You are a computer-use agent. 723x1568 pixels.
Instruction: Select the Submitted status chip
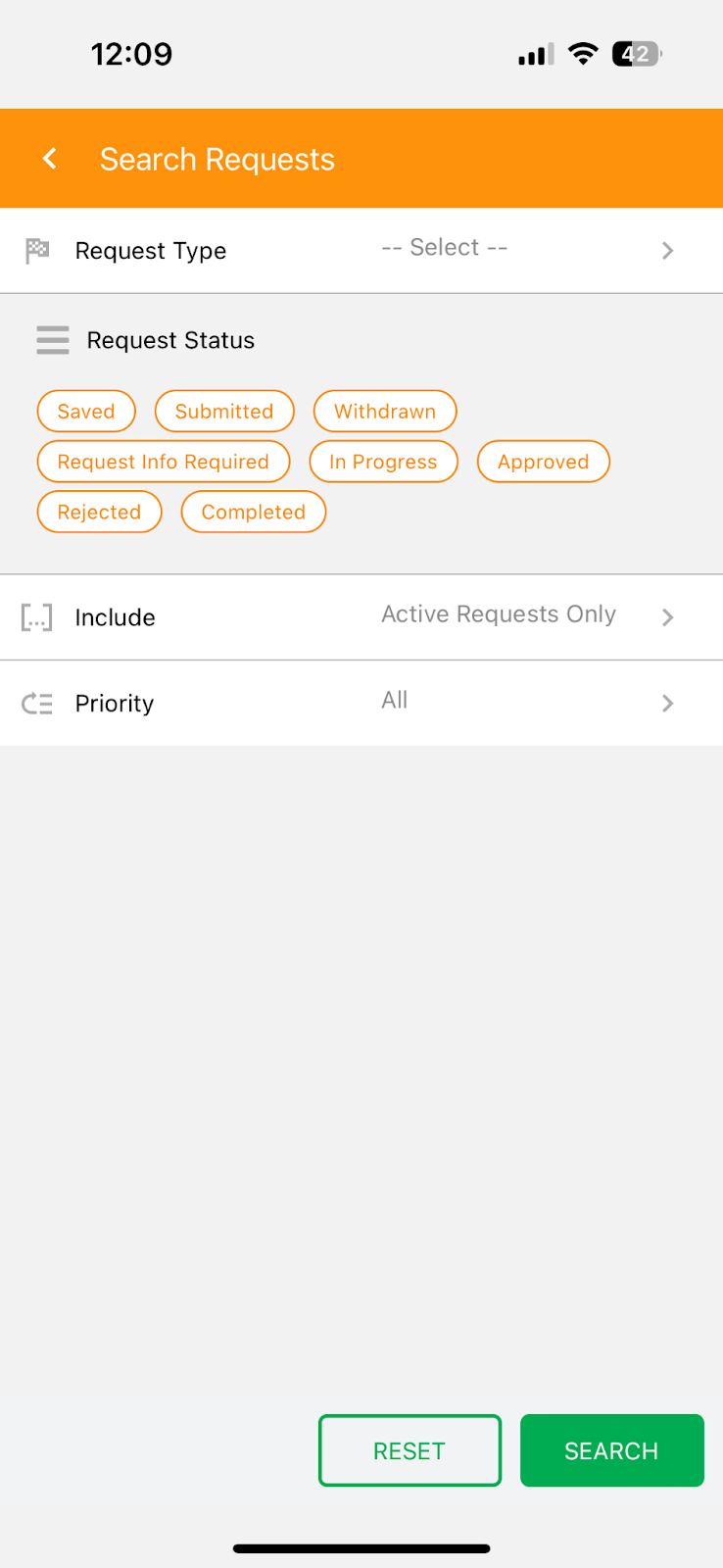(224, 411)
